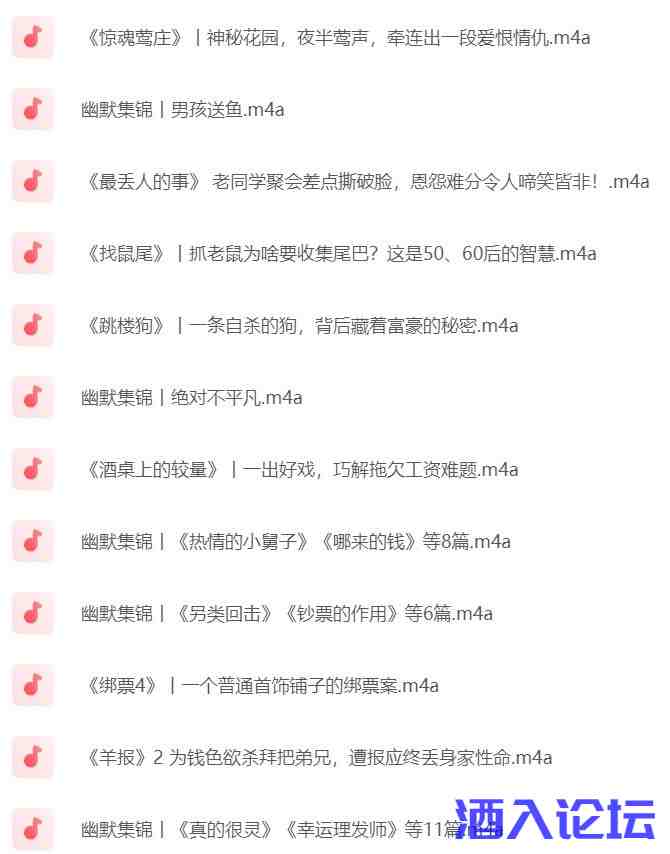Open 幽默集锦 《热情的小舅子》 8篇 file
This screenshot has height=854, width=670.
click(296, 542)
